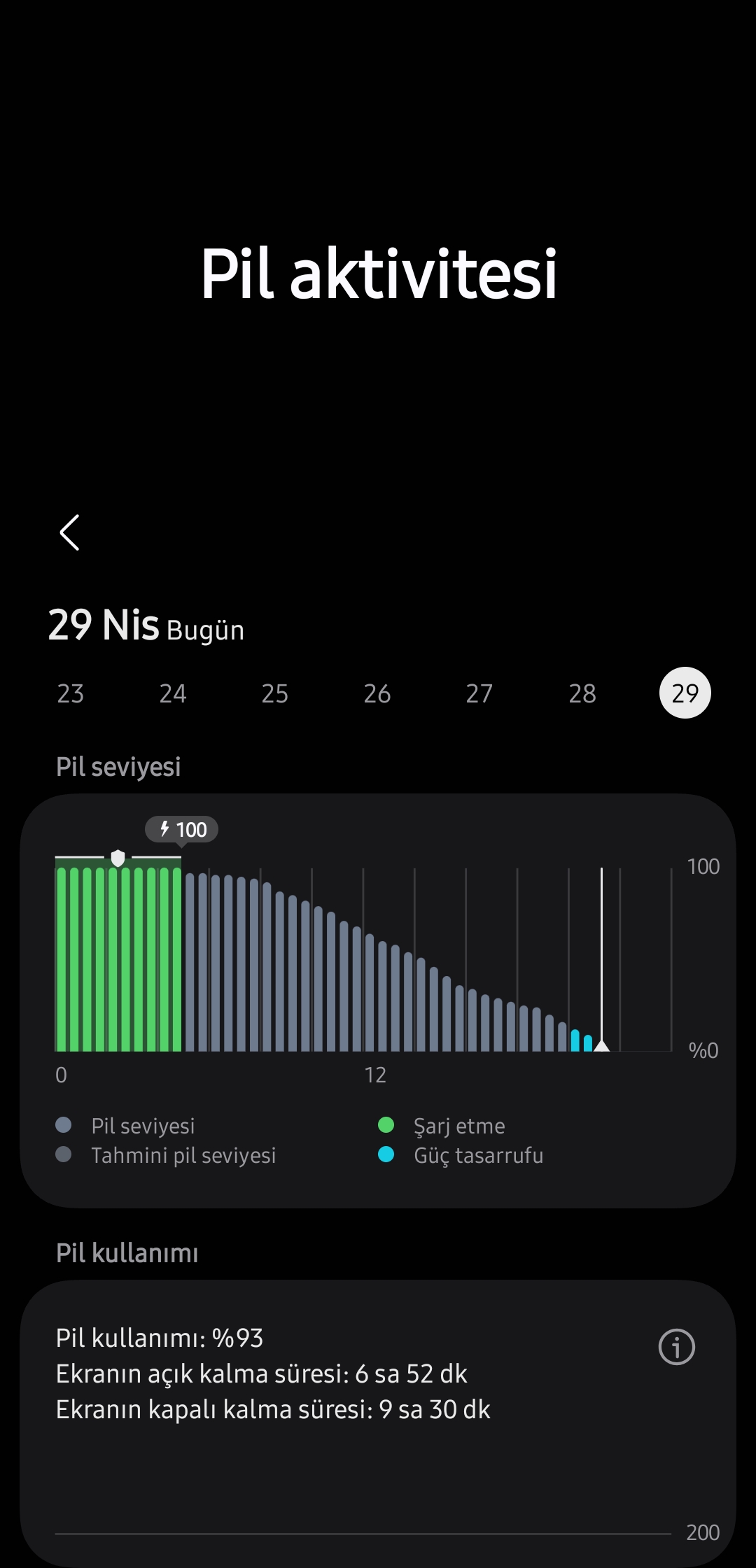This screenshot has height=1568, width=756.
Task: Select today, day 29
Action: (685, 693)
